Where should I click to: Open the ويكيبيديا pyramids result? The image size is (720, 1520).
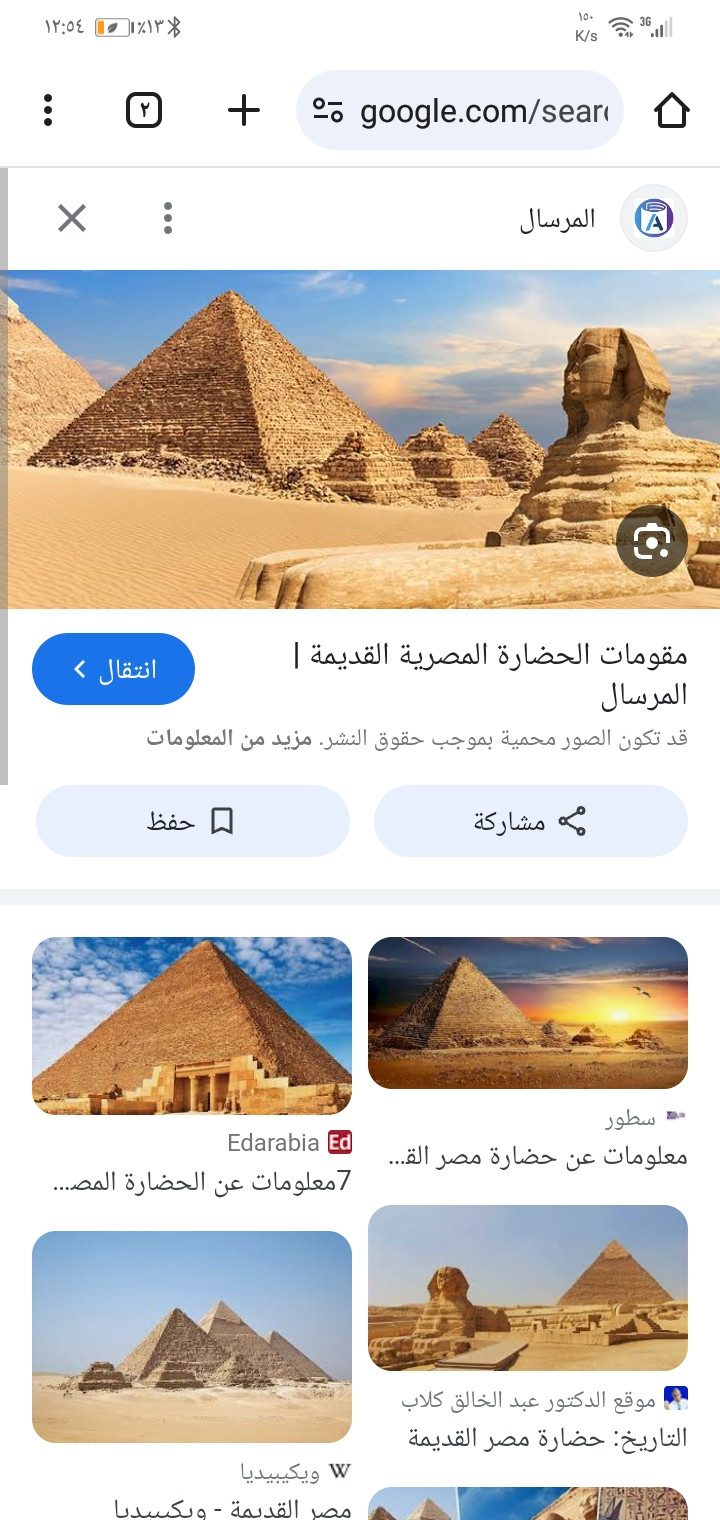(192, 1336)
